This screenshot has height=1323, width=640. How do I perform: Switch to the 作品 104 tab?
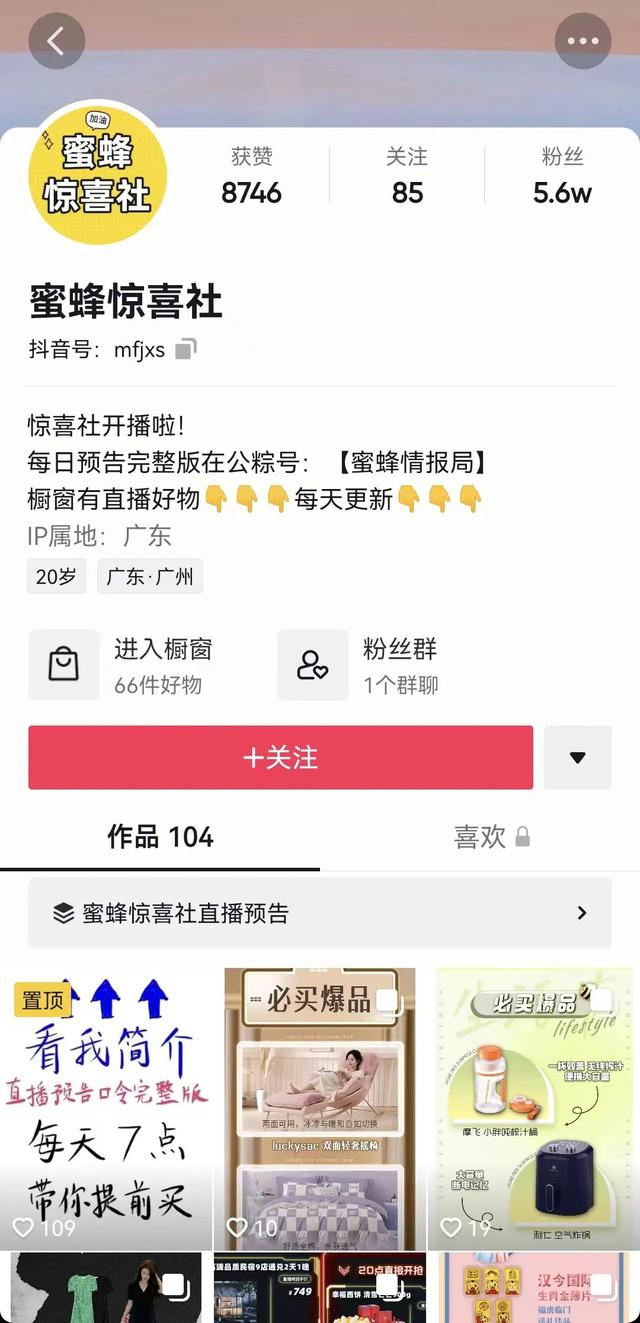pyautogui.click(x=160, y=837)
